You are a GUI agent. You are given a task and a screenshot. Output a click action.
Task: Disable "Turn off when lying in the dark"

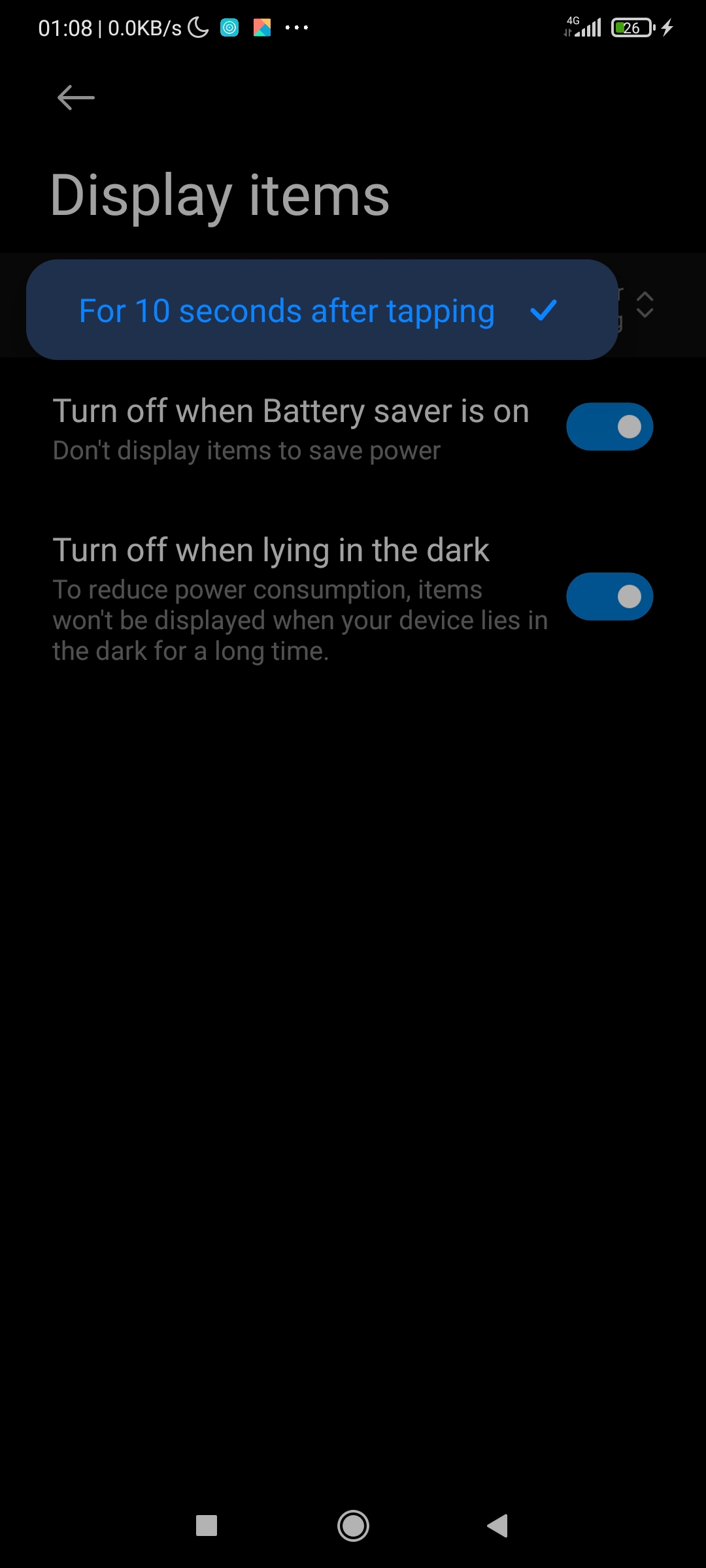(x=609, y=596)
